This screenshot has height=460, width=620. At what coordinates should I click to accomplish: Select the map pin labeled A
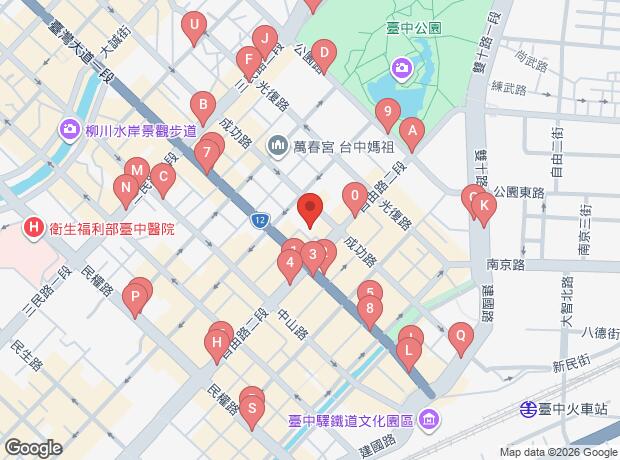coord(412,133)
